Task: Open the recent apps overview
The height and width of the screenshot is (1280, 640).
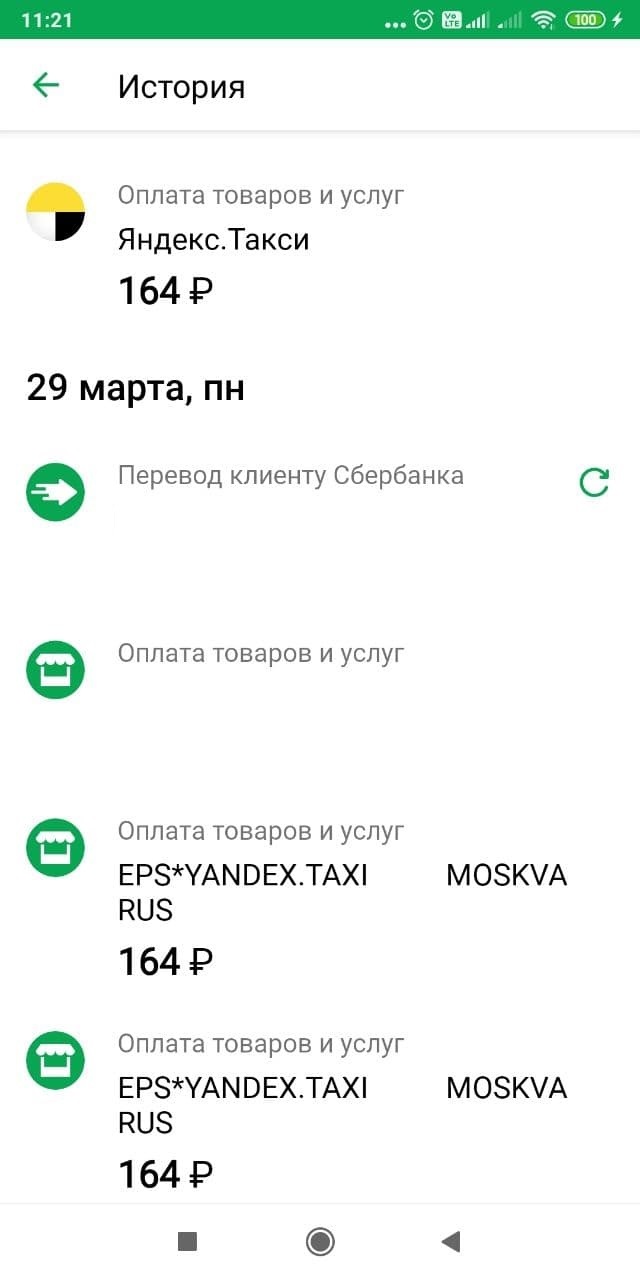Action: tap(187, 1242)
